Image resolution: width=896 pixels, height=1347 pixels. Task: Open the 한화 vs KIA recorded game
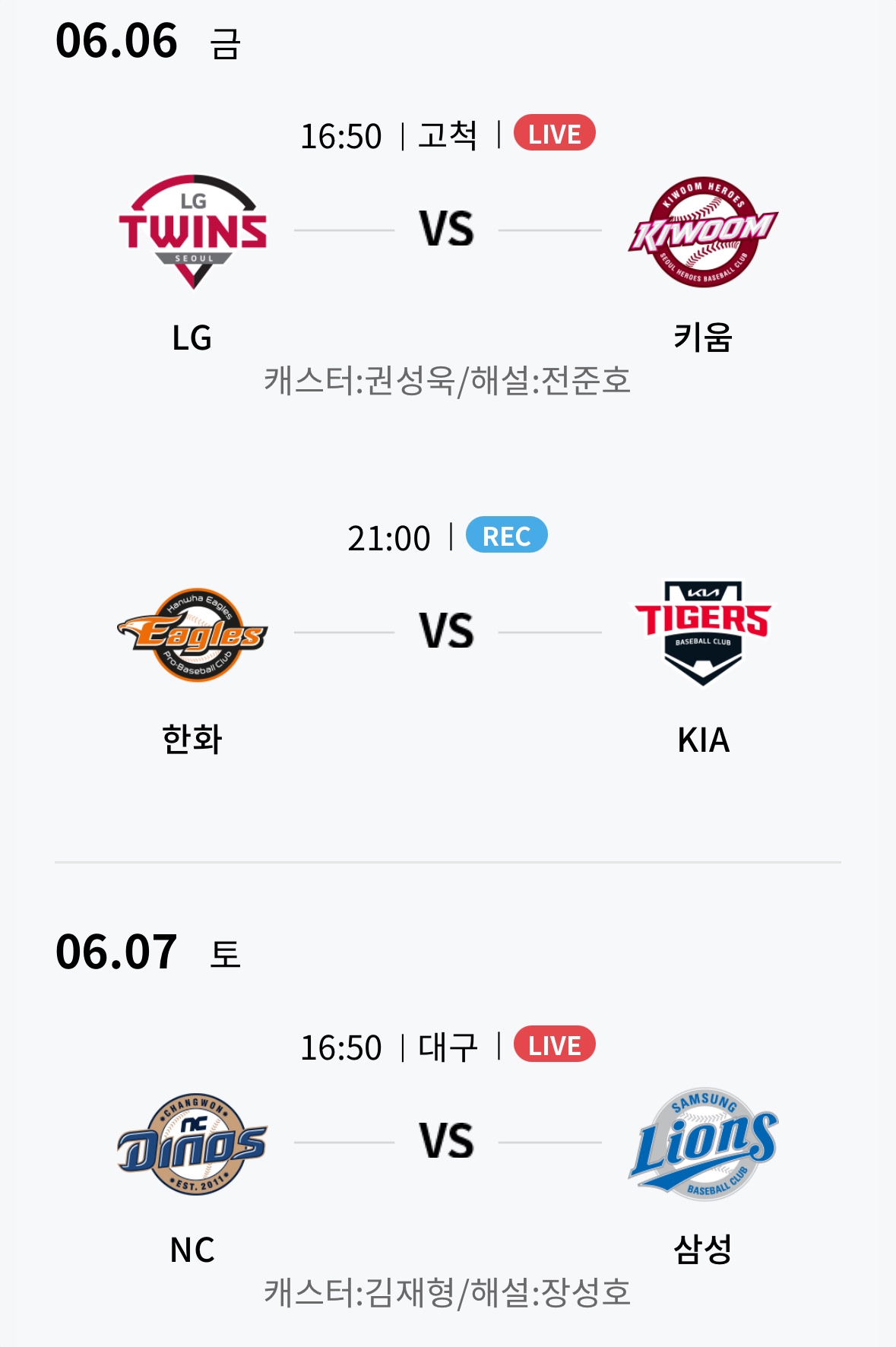click(x=448, y=632)
